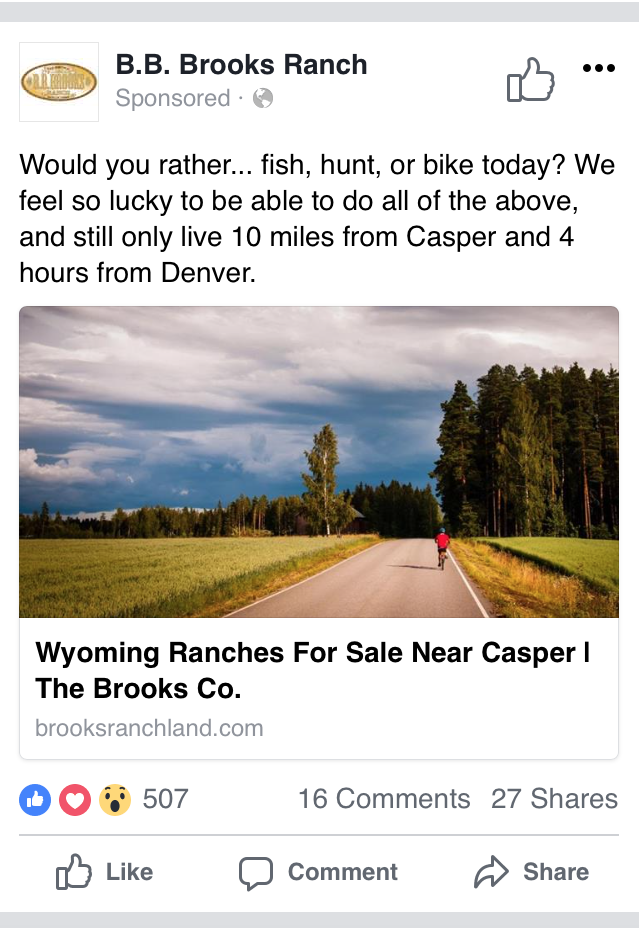Image resolution: width=640 pixels, height=928 pixels.
Task: Open Wyoming Ranches For Sale link headline
Action: [x=313, y=670]
